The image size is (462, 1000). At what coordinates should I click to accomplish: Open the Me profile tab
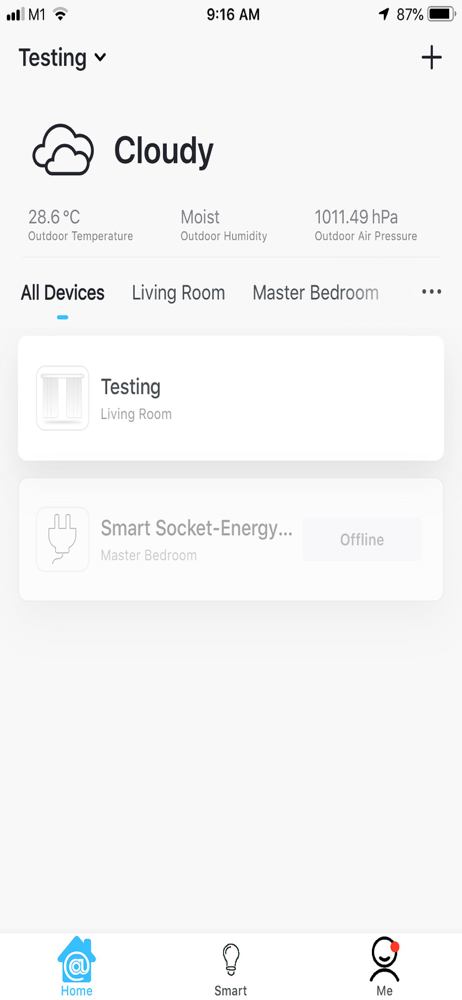[385, 967]
